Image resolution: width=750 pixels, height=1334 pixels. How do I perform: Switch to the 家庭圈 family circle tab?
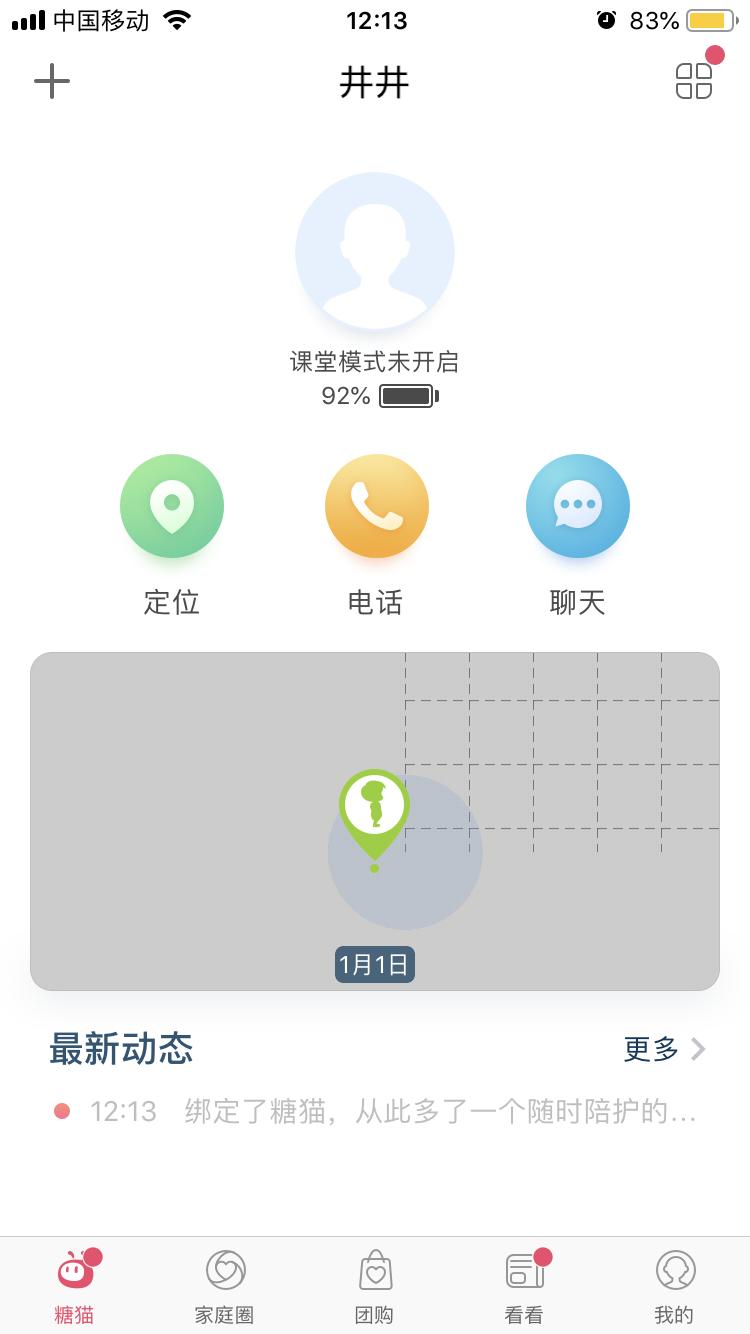[x=224, y=1285]
